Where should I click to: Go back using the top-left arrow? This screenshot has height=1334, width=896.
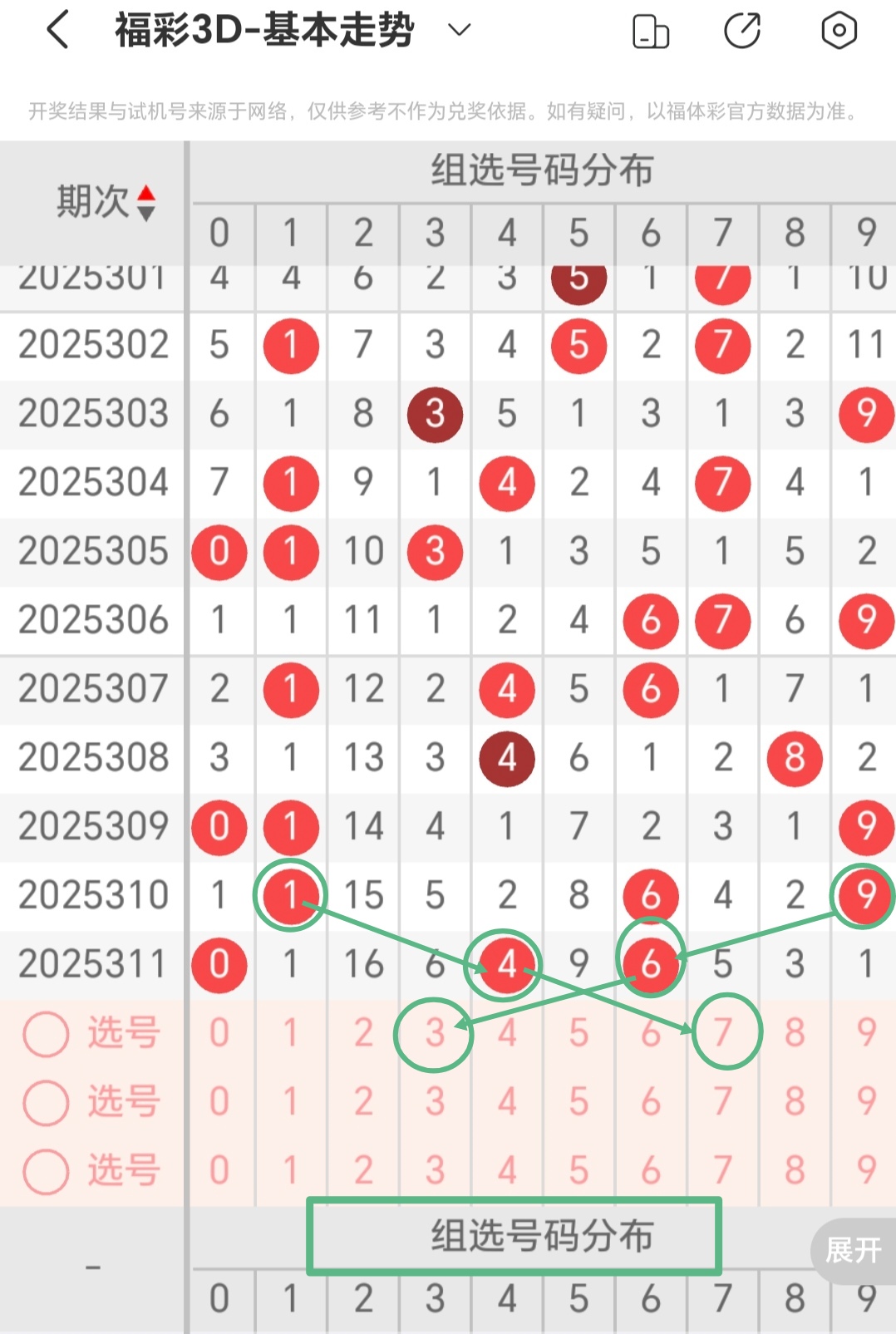click(x=57, y=31)
